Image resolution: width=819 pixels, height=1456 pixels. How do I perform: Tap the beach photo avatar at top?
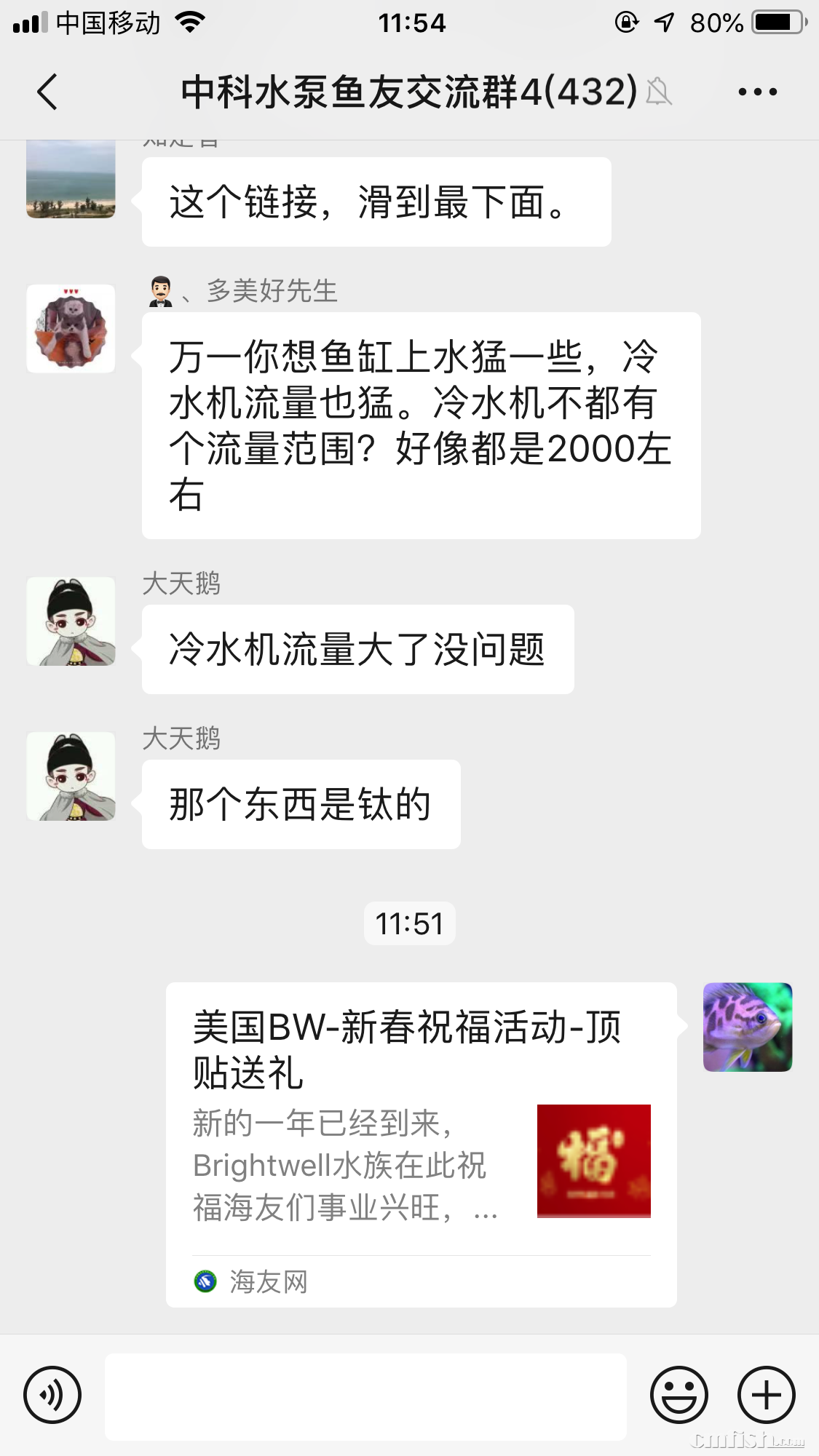71,180
